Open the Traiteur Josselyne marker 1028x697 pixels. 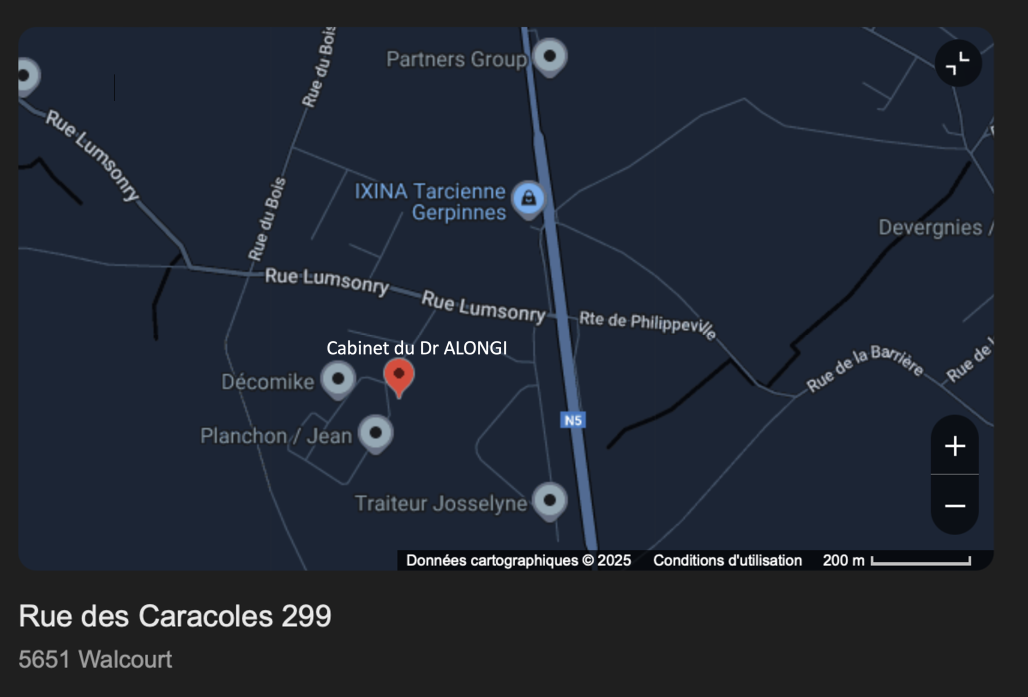point(549,500)
